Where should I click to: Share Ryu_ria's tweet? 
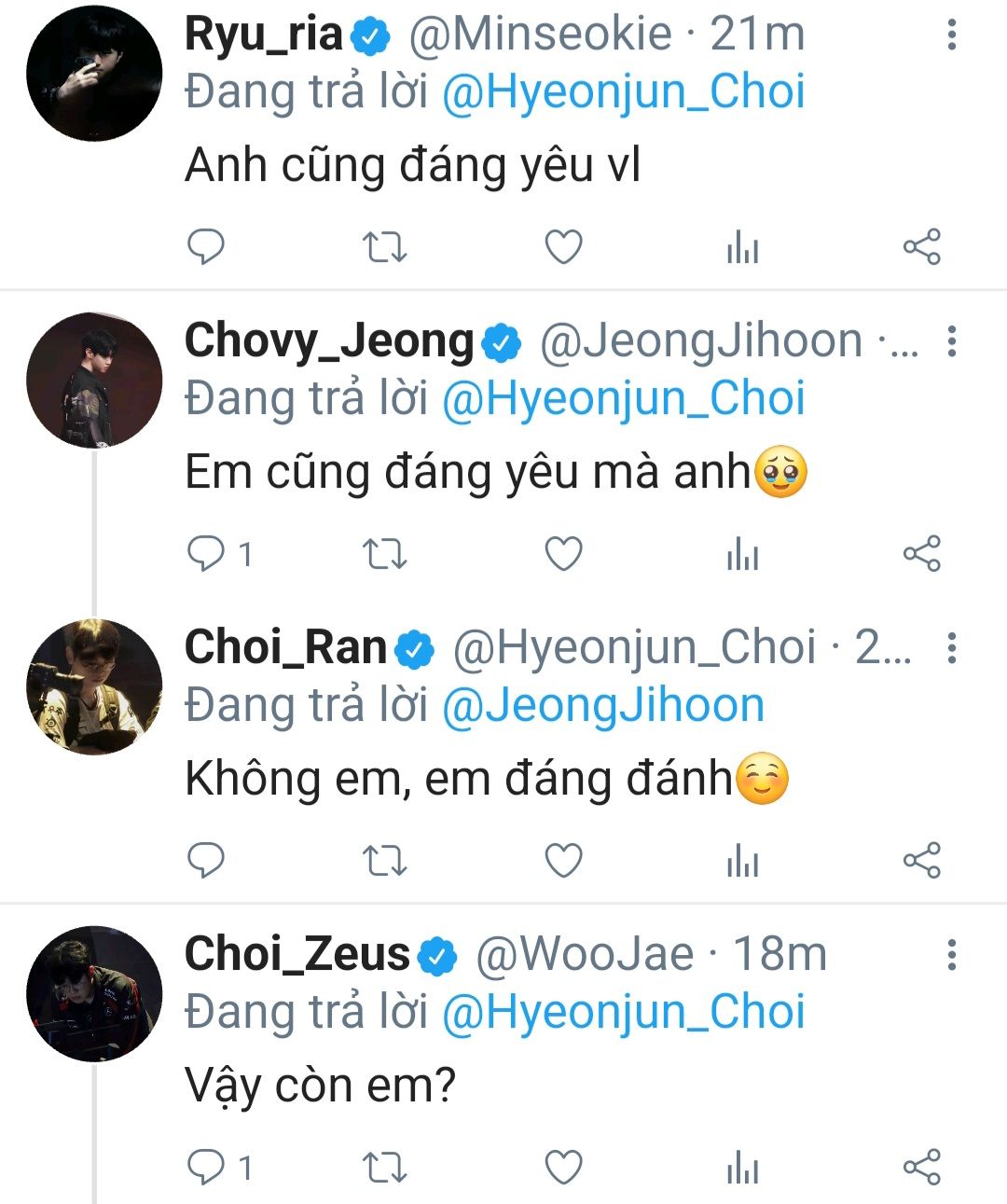(921, 247)
